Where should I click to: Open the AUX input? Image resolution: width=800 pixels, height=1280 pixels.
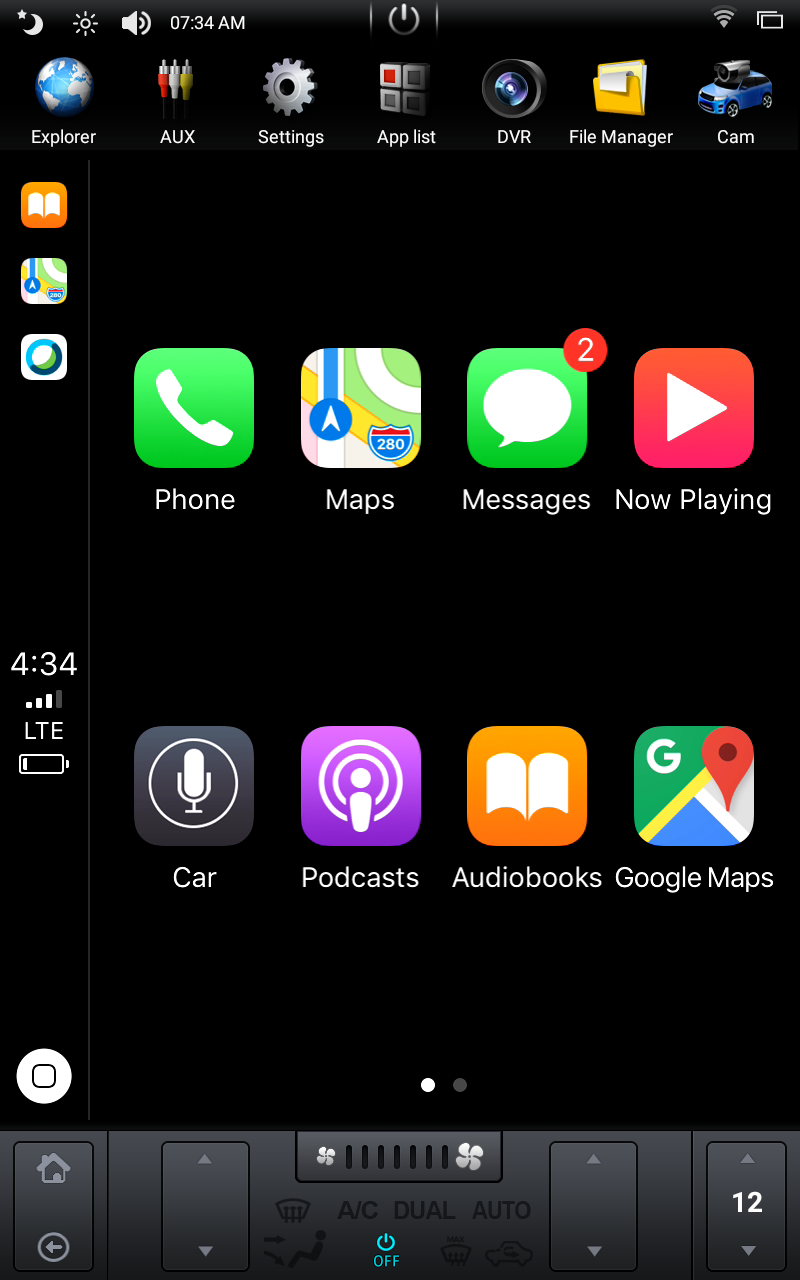click(177, 88)
